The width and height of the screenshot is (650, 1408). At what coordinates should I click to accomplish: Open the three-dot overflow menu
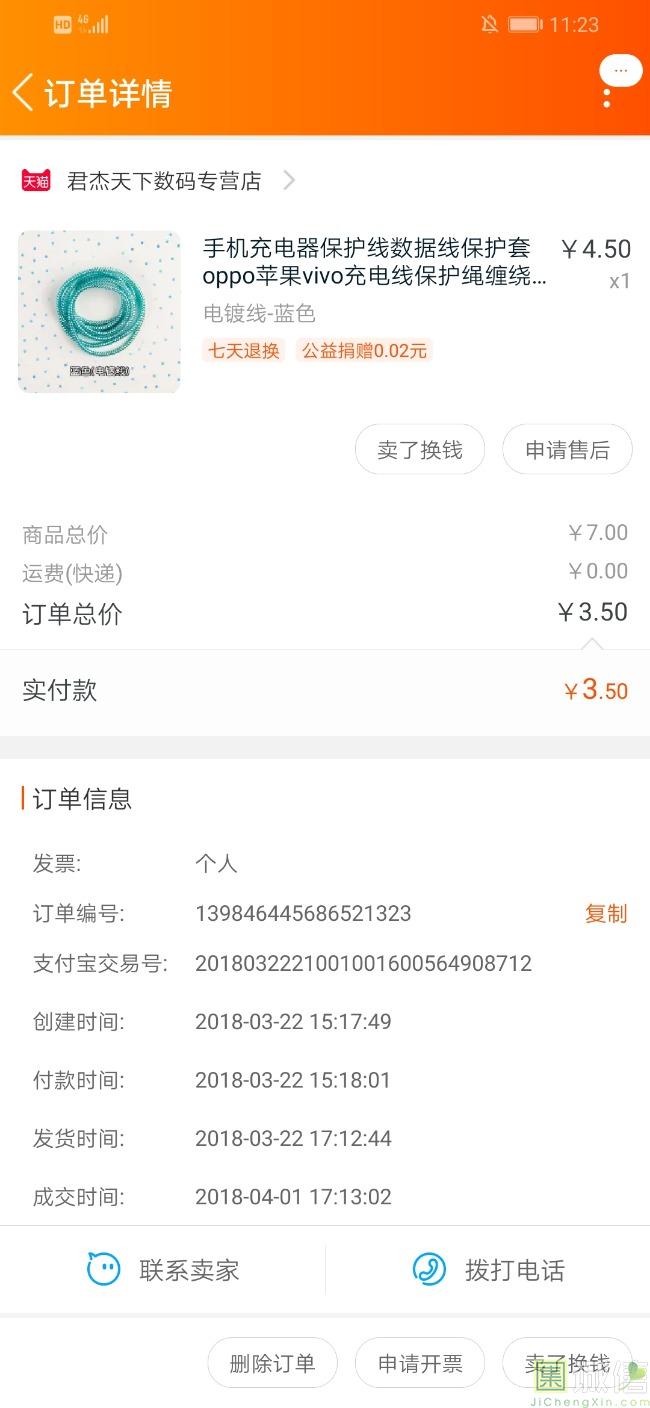click(607, 97)
